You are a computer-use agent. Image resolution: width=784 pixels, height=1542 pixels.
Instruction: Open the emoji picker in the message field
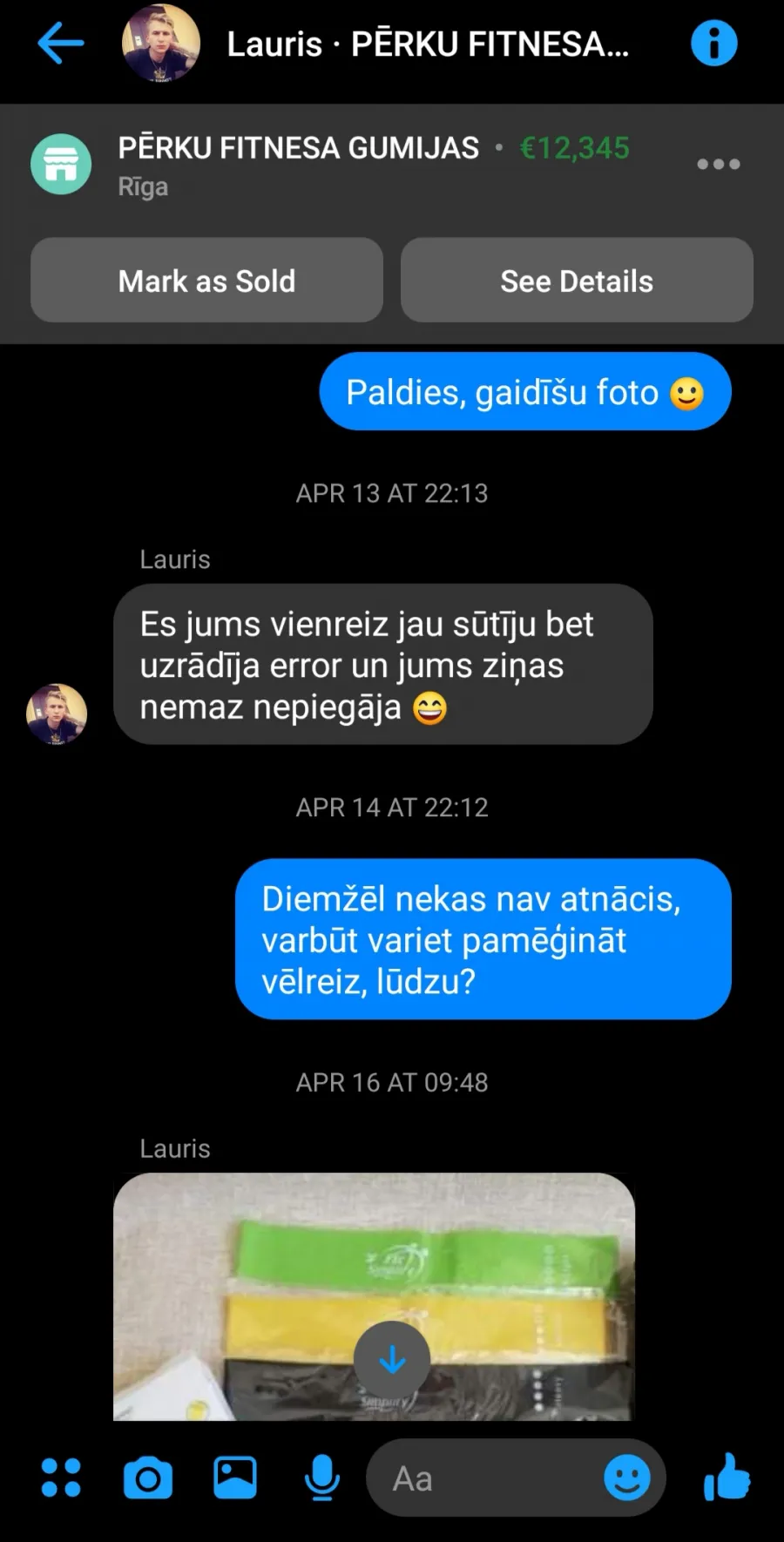(627, 1478)
